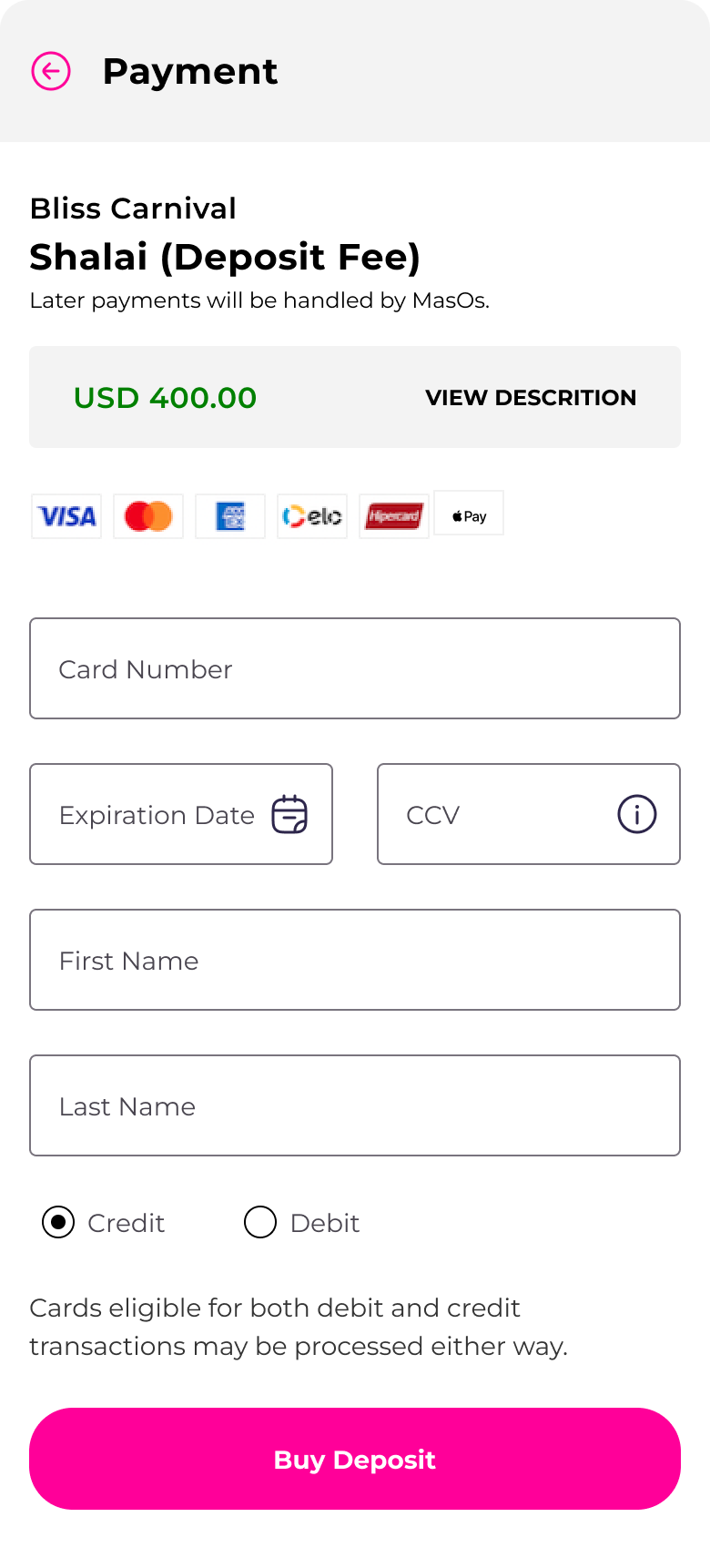The height and width of the screenshot is (1568, 710).
Task: Click the First Name field
Action: [355, 960]
